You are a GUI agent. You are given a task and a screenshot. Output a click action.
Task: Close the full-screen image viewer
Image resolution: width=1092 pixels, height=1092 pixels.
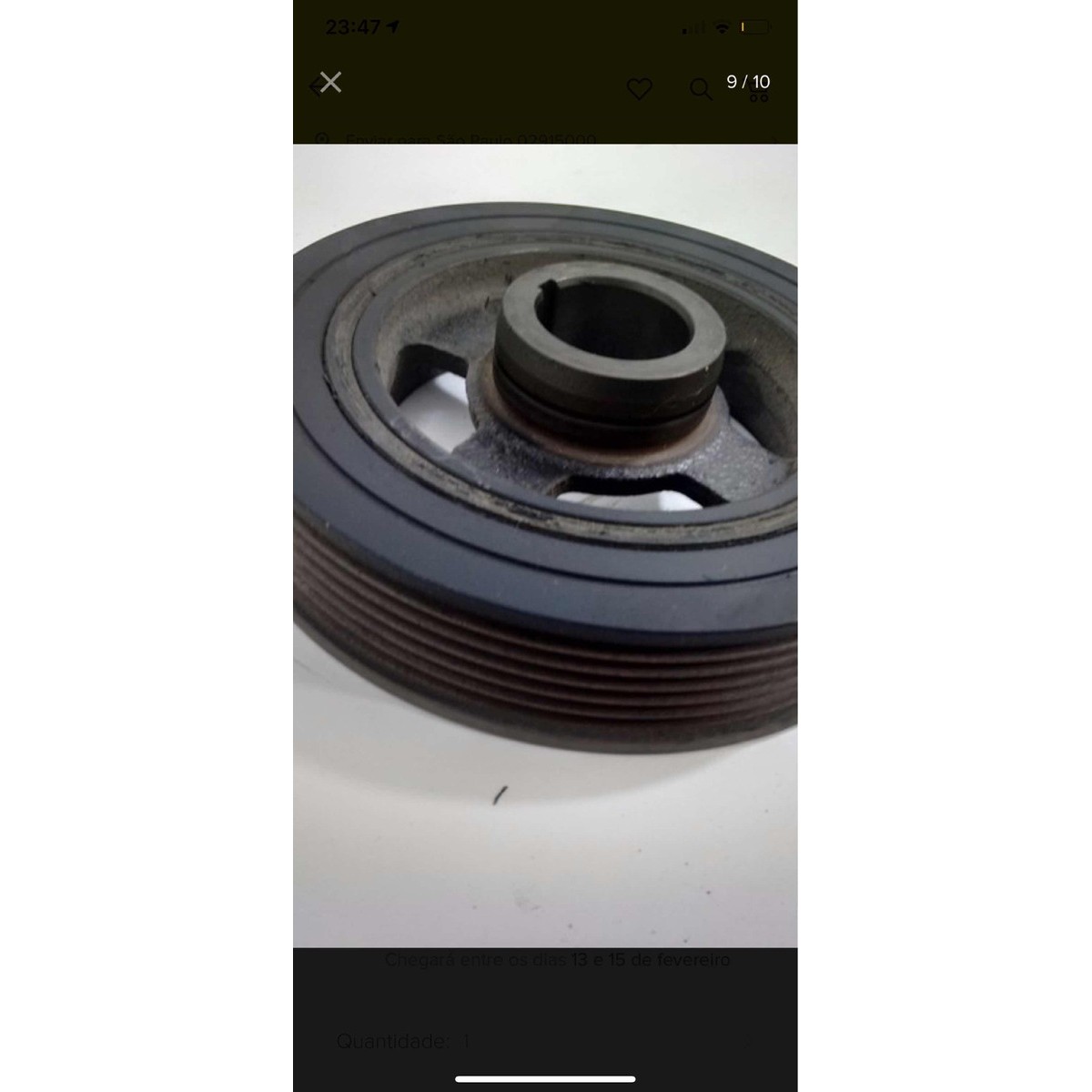pos(330,83)
